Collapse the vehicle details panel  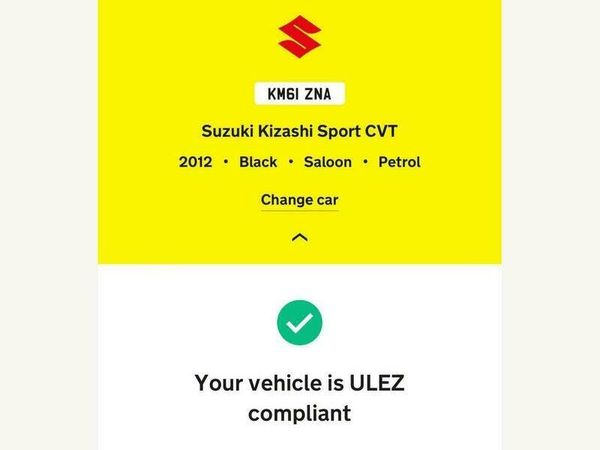[299, 238]
